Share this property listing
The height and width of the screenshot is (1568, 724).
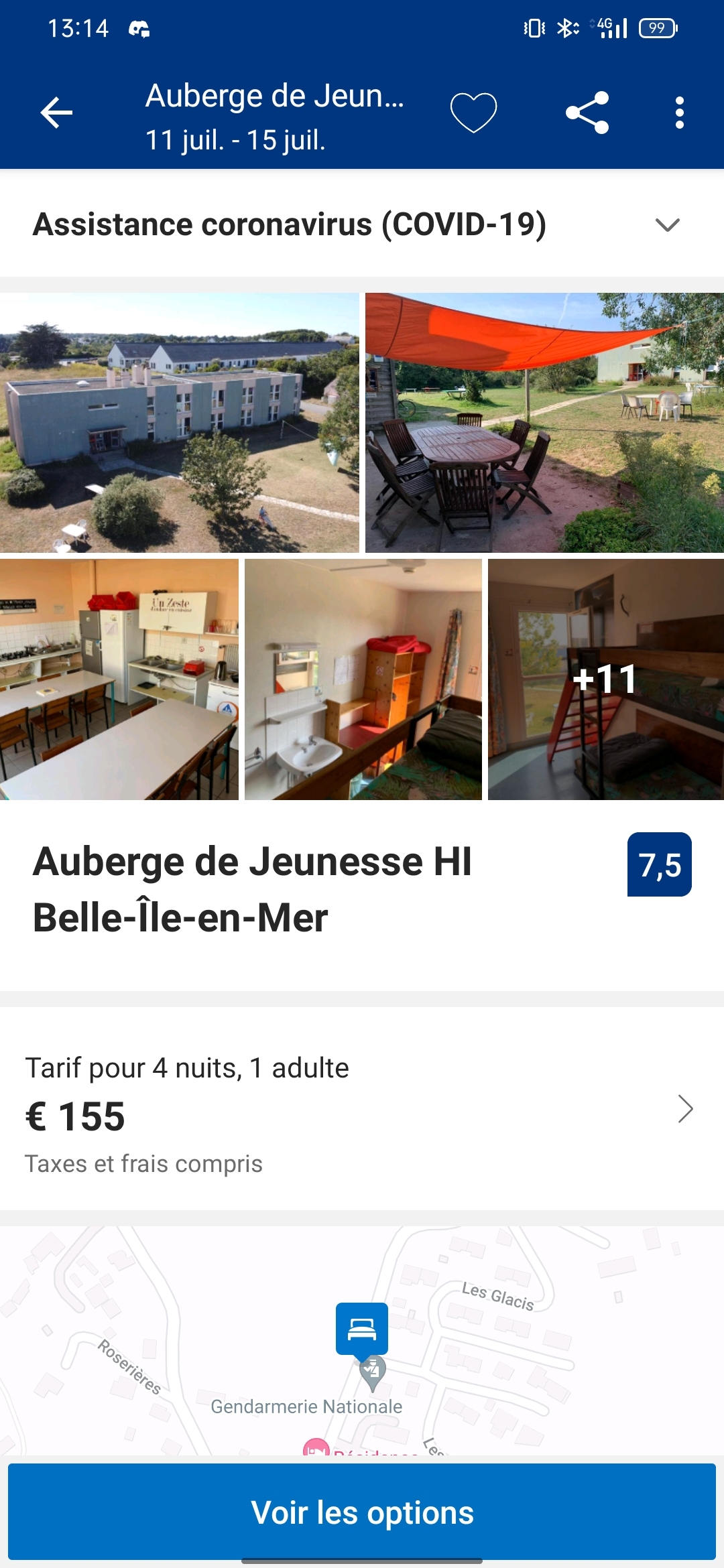click(587, 113)
